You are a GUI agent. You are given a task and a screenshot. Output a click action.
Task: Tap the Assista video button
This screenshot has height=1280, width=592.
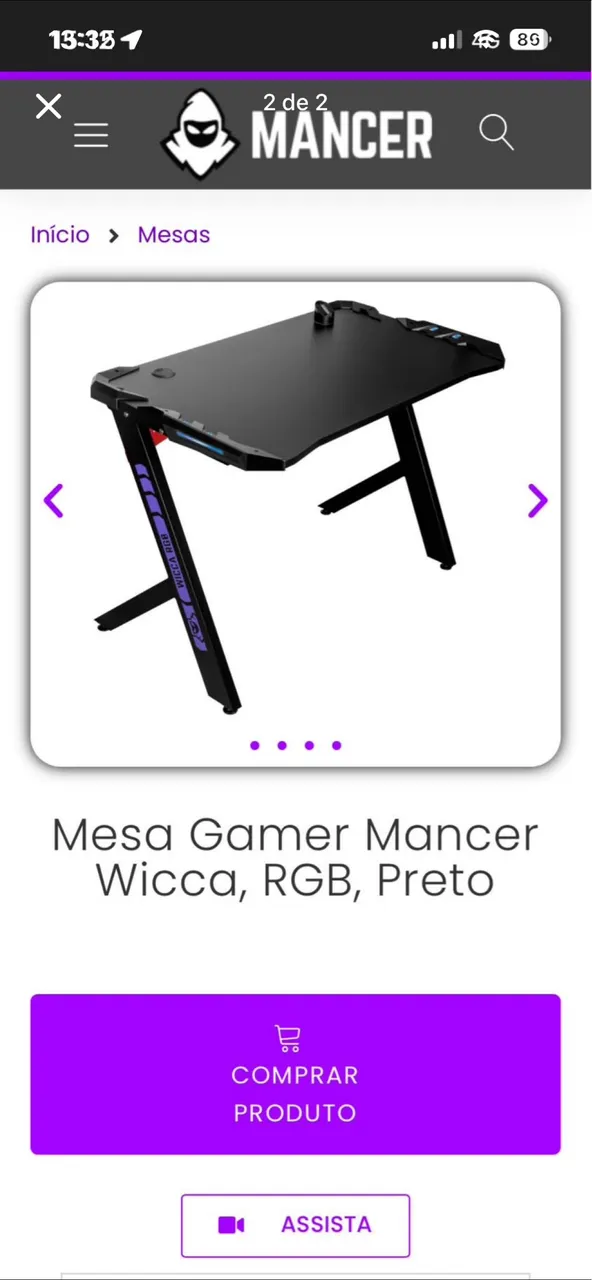(x=295, y=1225)
